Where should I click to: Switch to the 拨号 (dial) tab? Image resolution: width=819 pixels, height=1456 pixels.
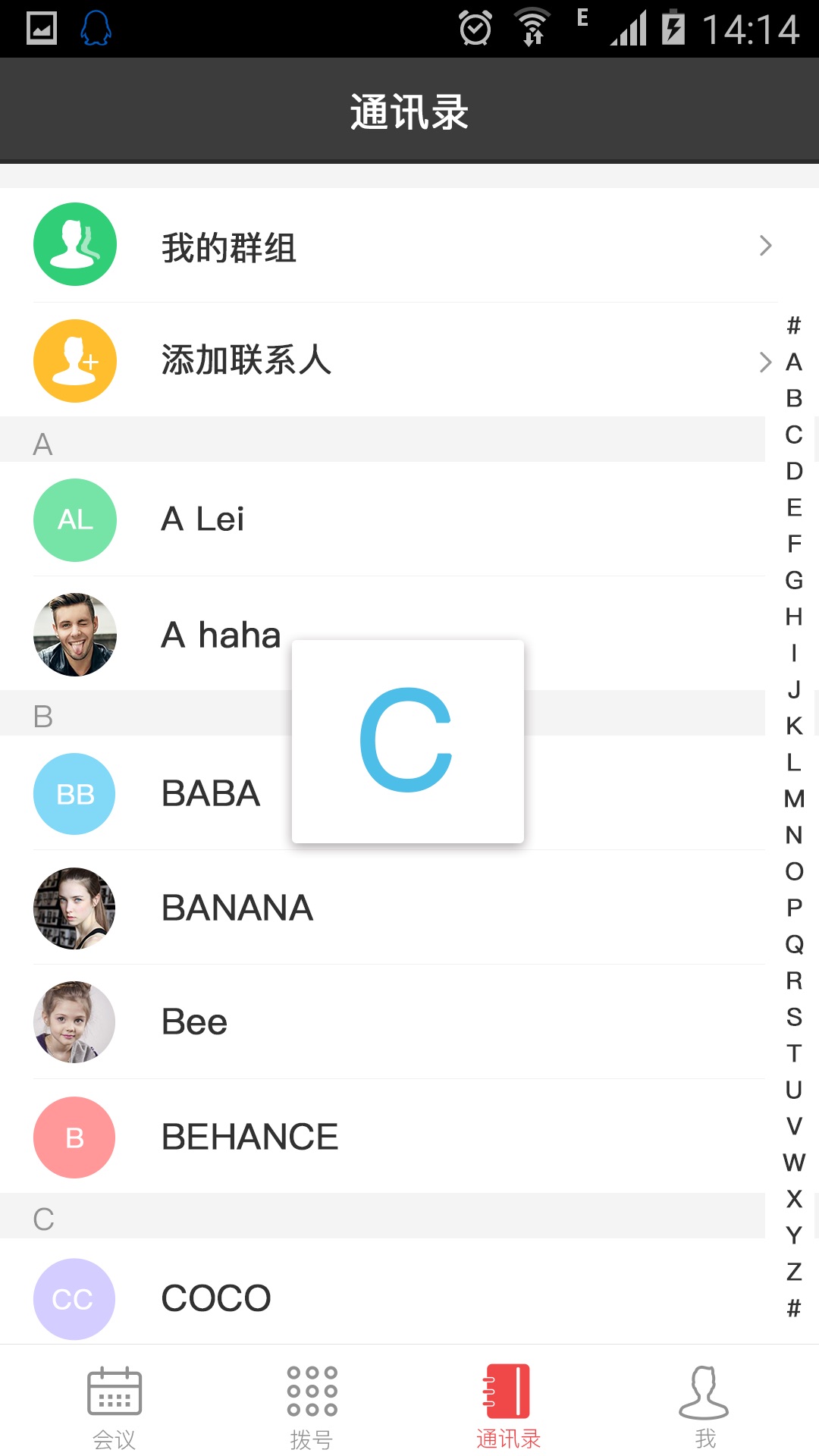coord(312,1407)
